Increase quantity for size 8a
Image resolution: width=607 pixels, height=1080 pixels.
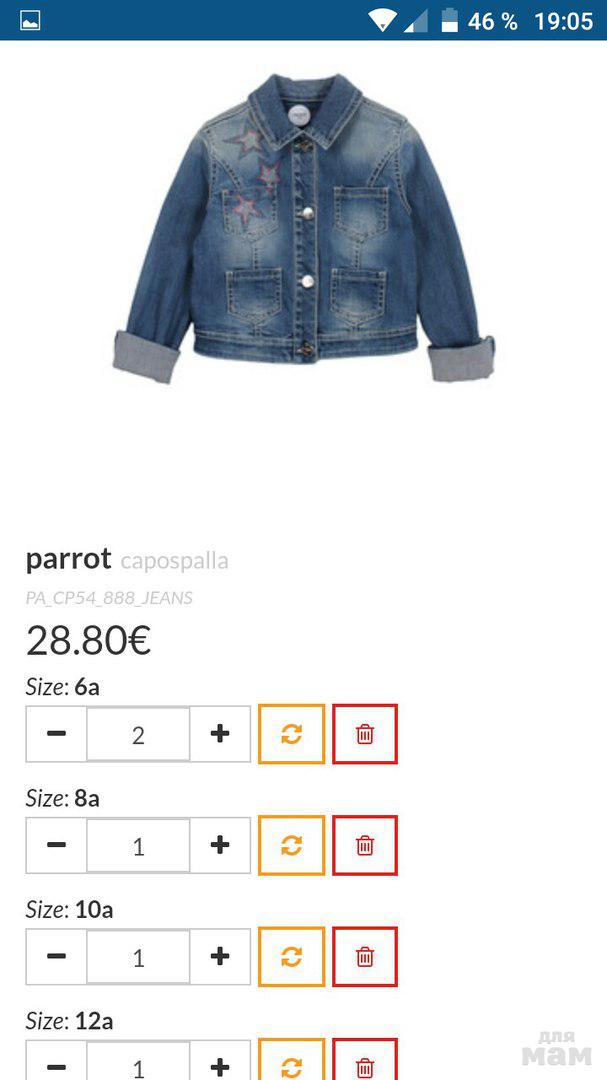tap(220, 845)
